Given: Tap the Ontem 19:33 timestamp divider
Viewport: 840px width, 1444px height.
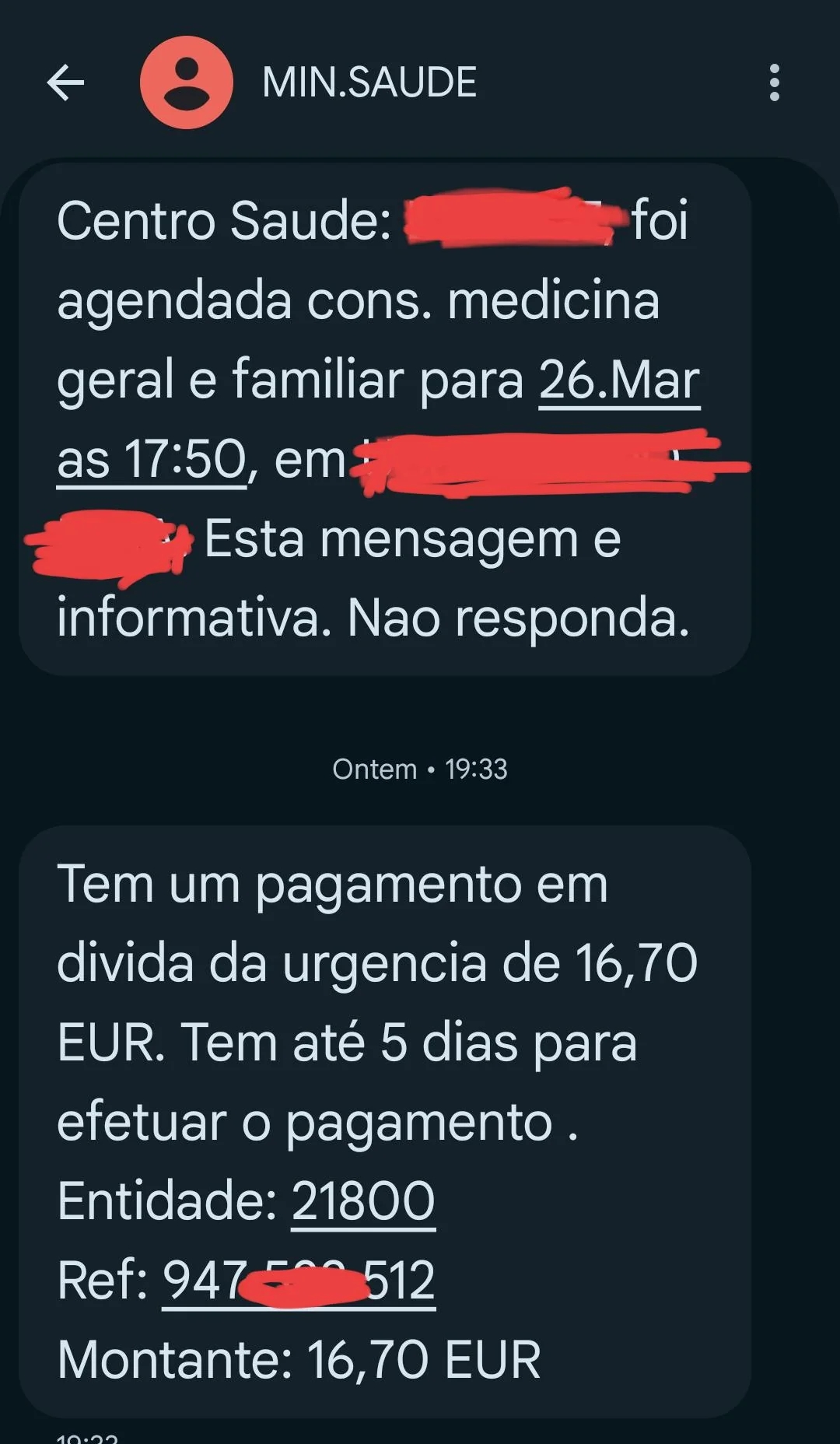Looking at the screenshot, I should pos(420,769).
